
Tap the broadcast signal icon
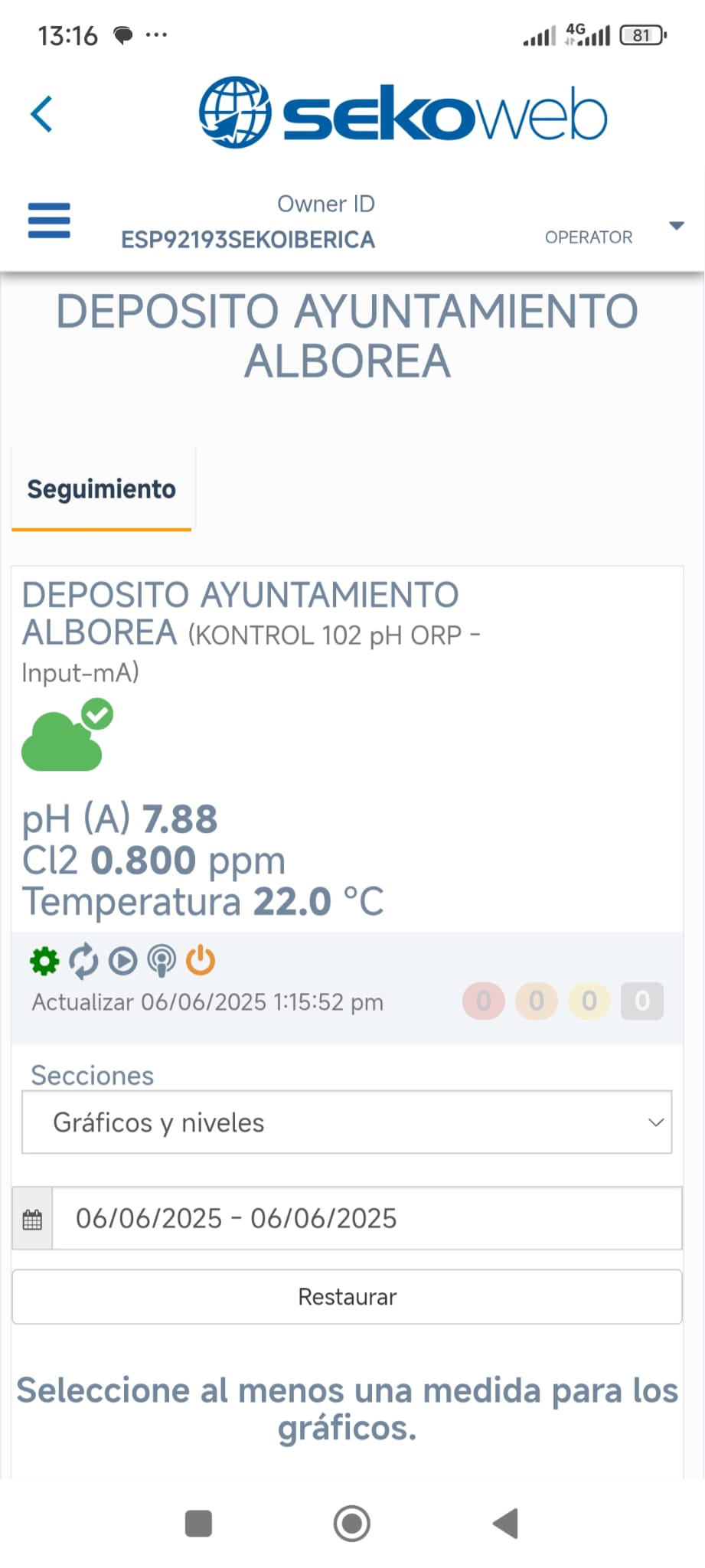pyautogui.click(x=162, y=962)
